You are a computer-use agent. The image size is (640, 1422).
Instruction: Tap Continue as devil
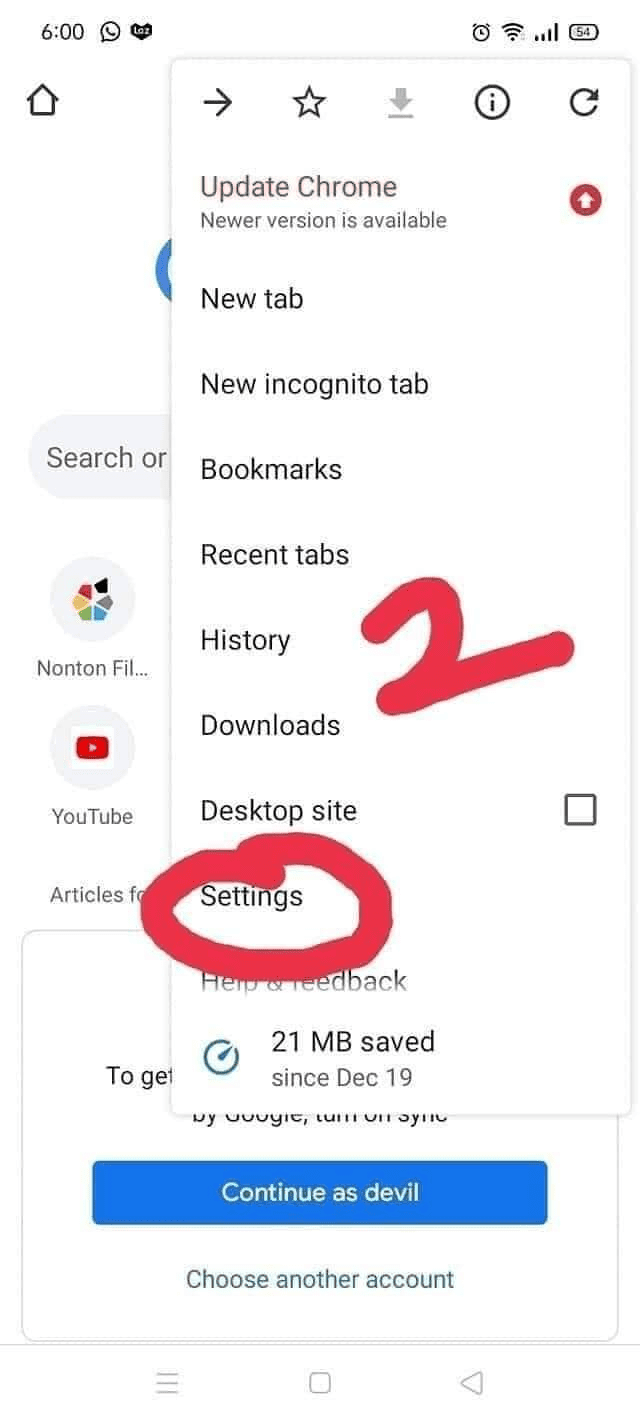point(320,1192)
